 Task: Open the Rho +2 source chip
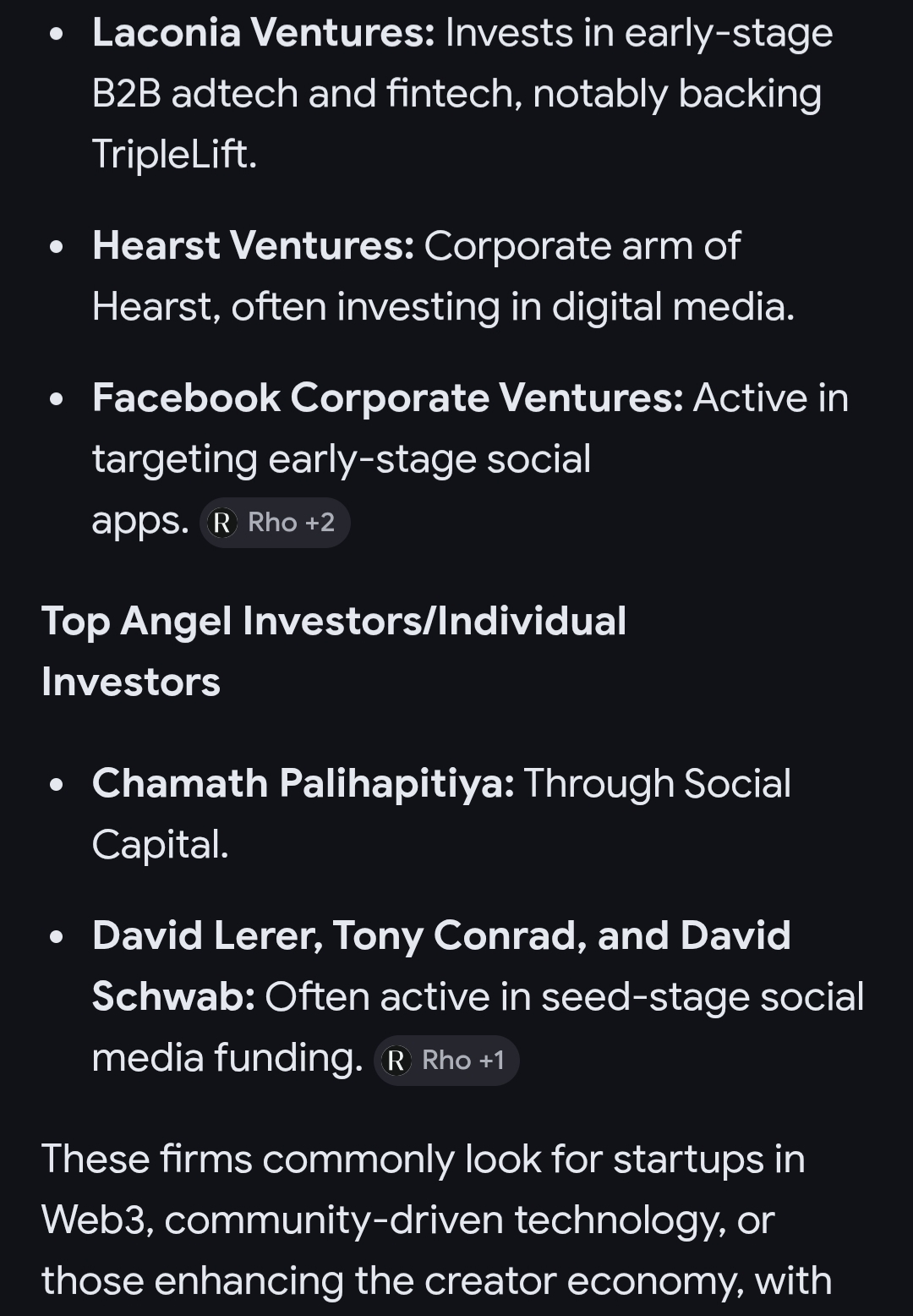pyautogui.click(x=275, y=523)
